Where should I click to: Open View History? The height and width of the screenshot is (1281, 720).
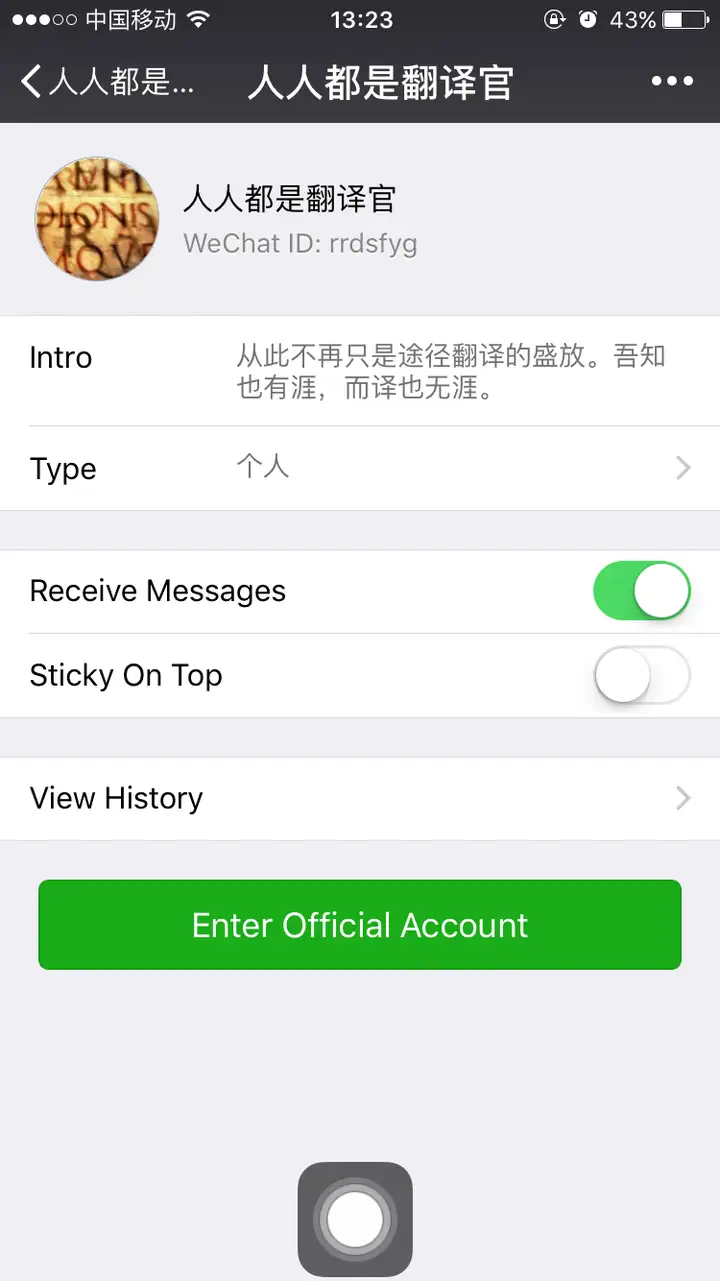[360, 798]
